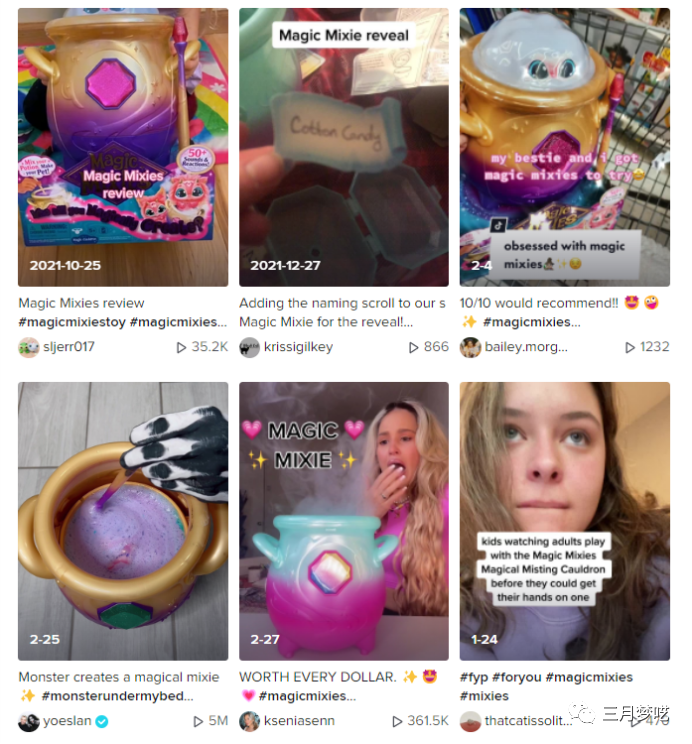This screenshot has height=744, width=692.
Task: Open the 'obsessed with magic mixies' video
Action: click(x=564, y=147)
